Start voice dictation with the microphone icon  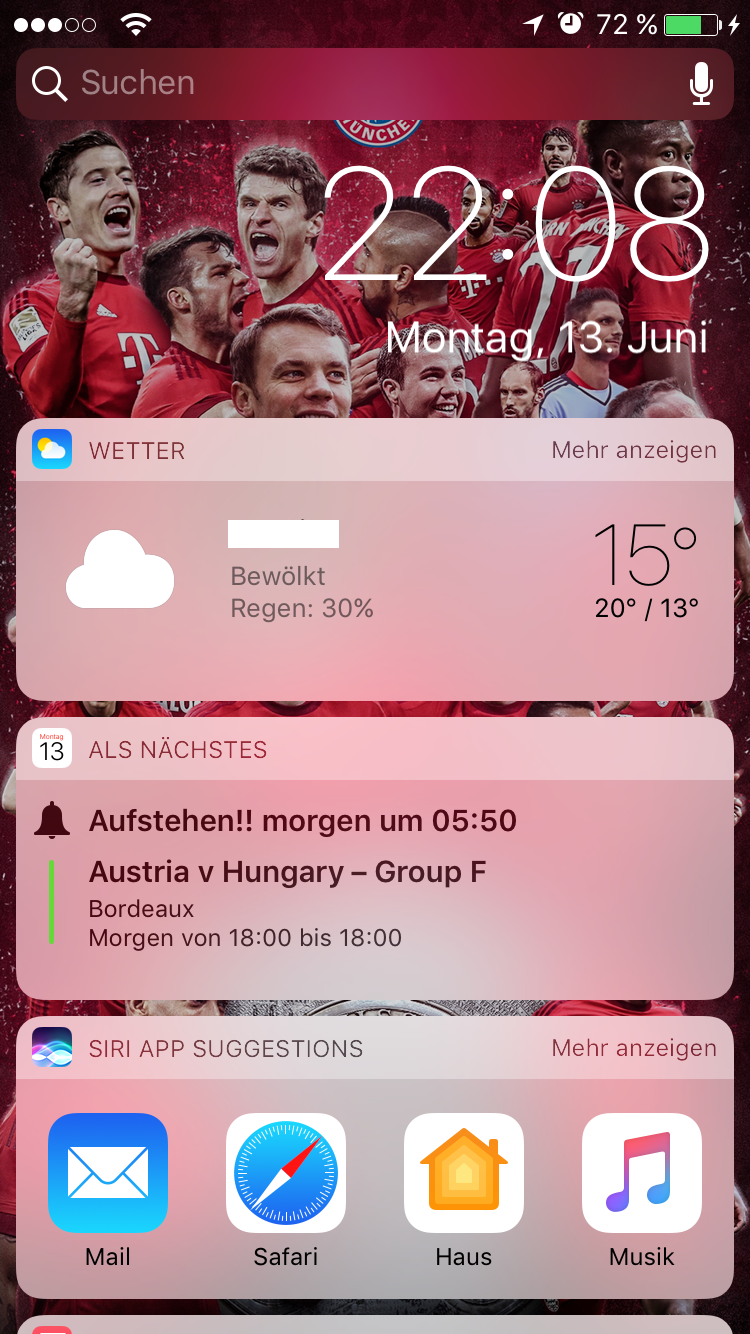pos(702,84)
